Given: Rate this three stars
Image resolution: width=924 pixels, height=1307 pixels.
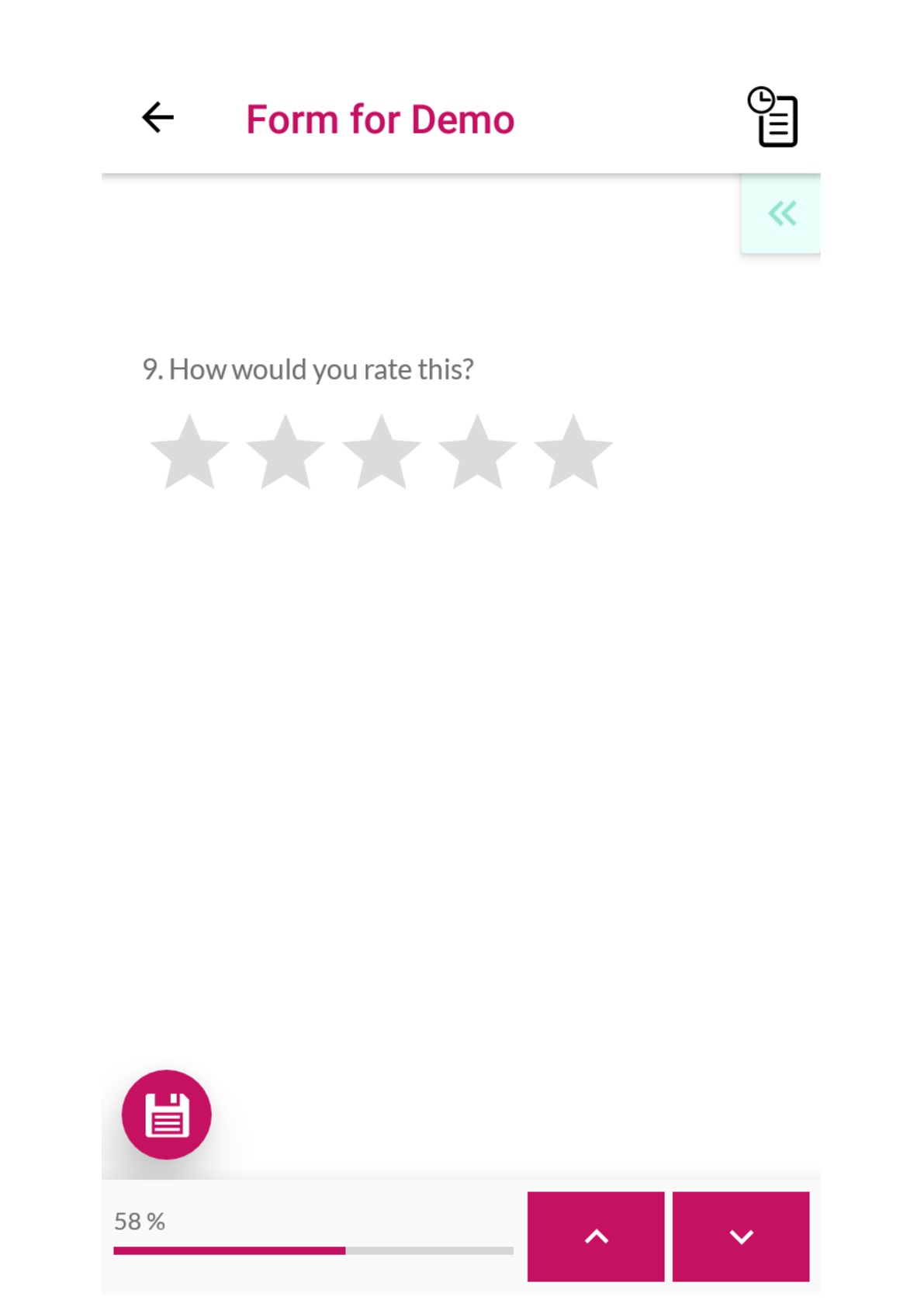Looking at the screenshot, I should pos(381,454).
